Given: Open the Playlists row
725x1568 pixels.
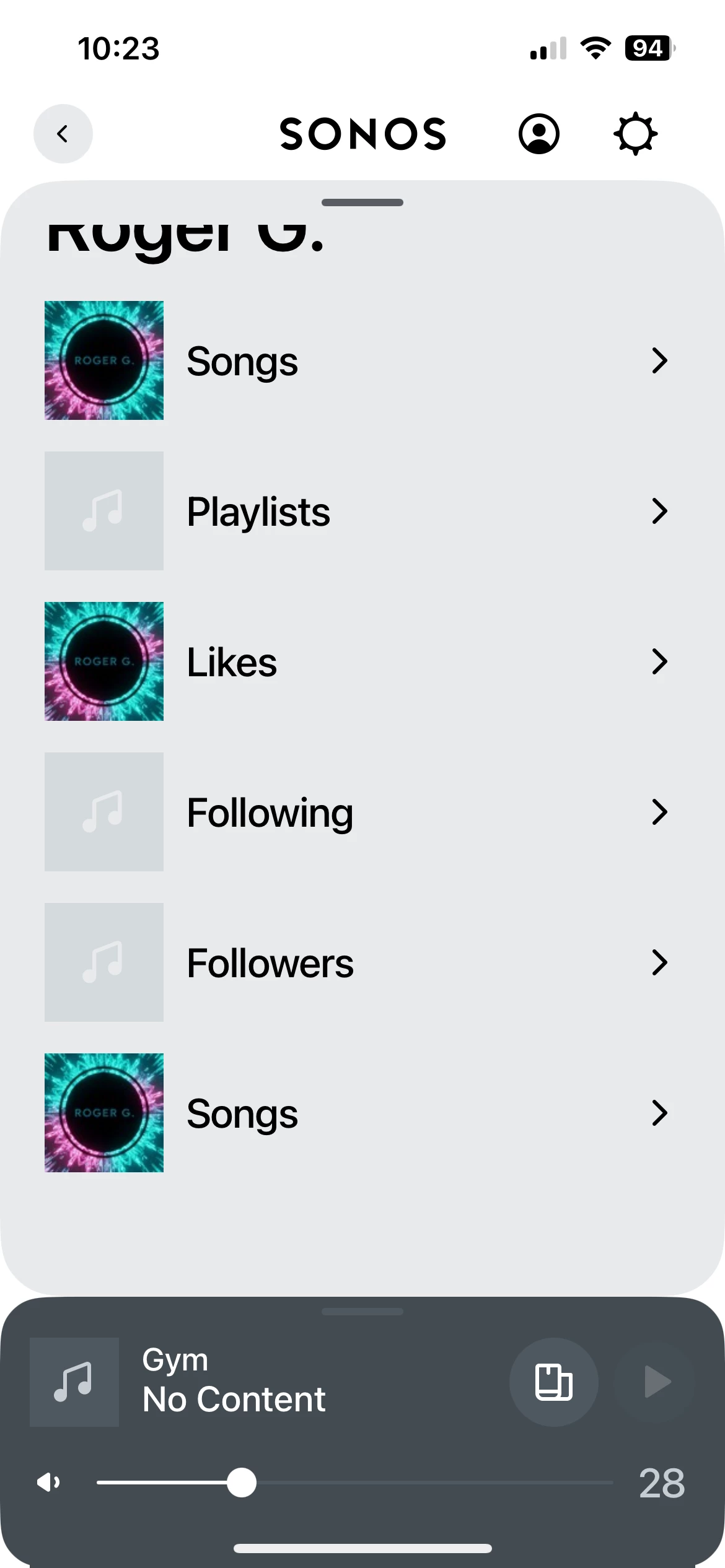Looking at the screenshot, I should click(362, 511).
